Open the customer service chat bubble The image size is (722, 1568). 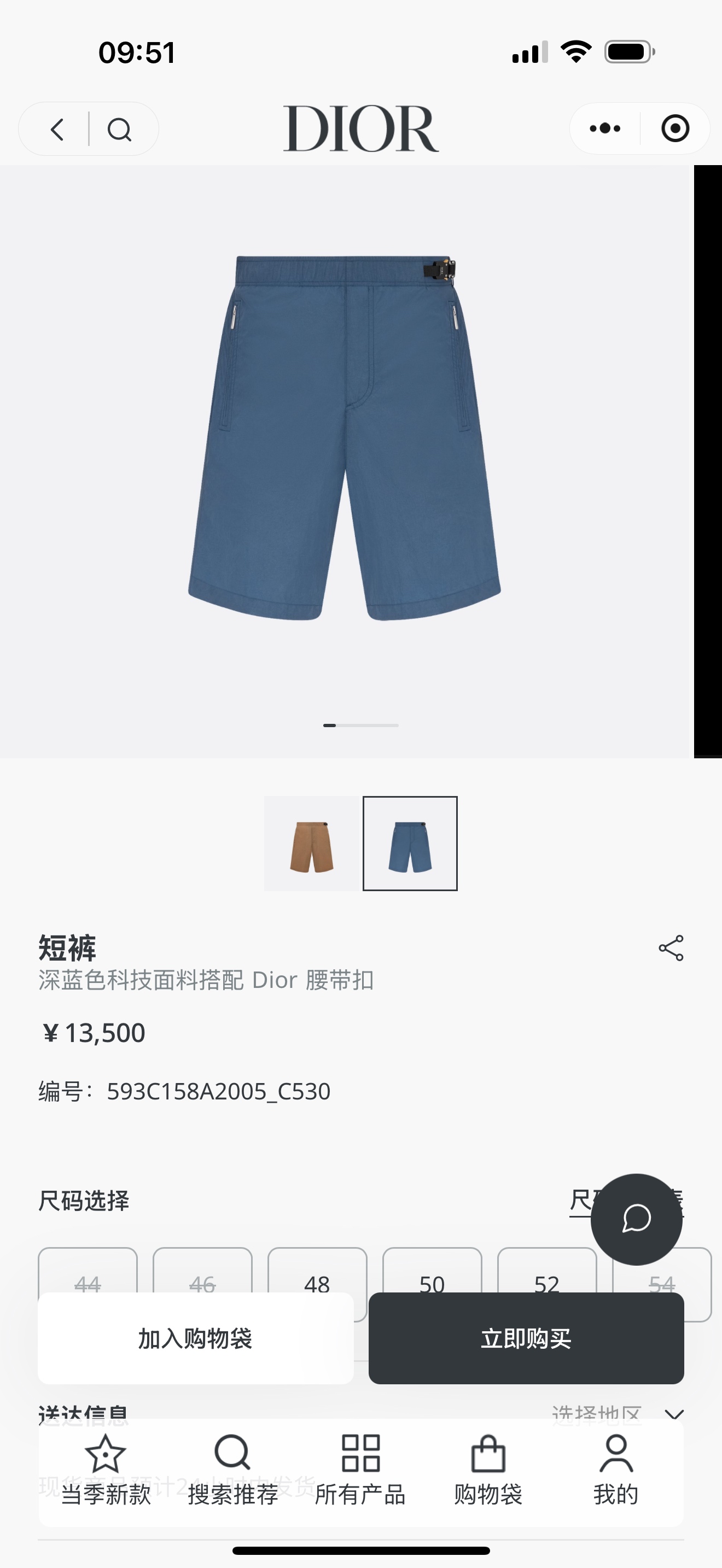coord(636,1219)
